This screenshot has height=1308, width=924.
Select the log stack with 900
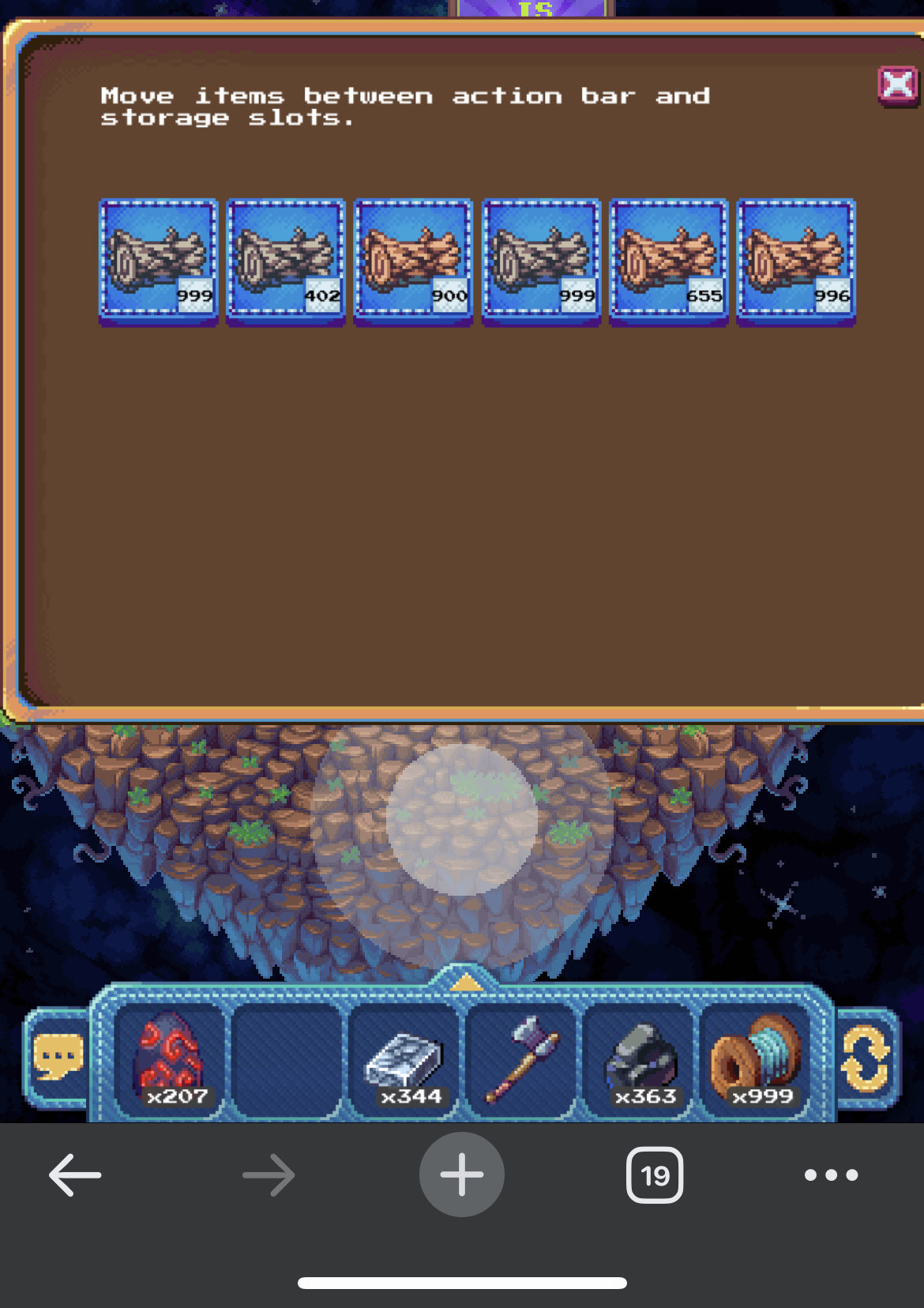pos(413,261)
